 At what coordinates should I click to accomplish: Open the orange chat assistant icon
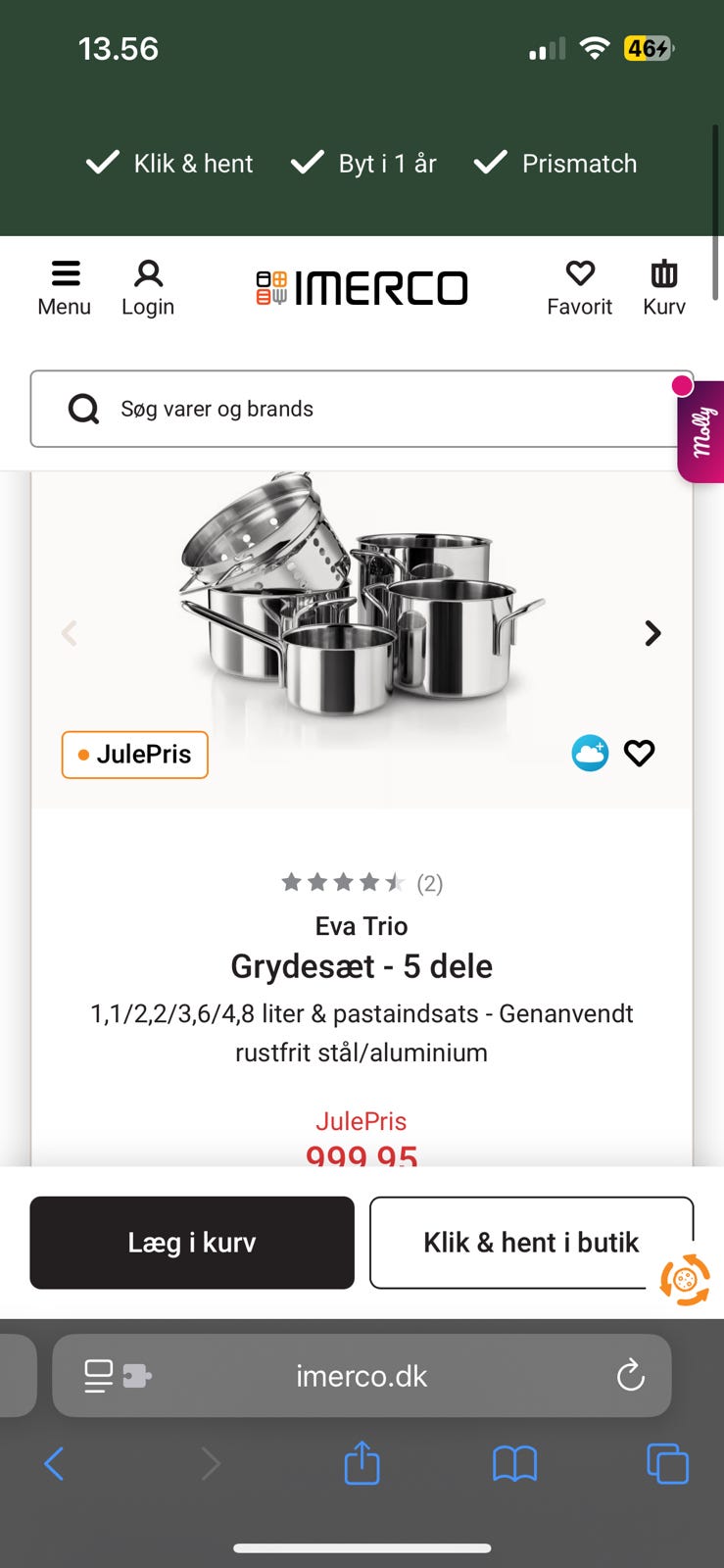(685, 1280)
